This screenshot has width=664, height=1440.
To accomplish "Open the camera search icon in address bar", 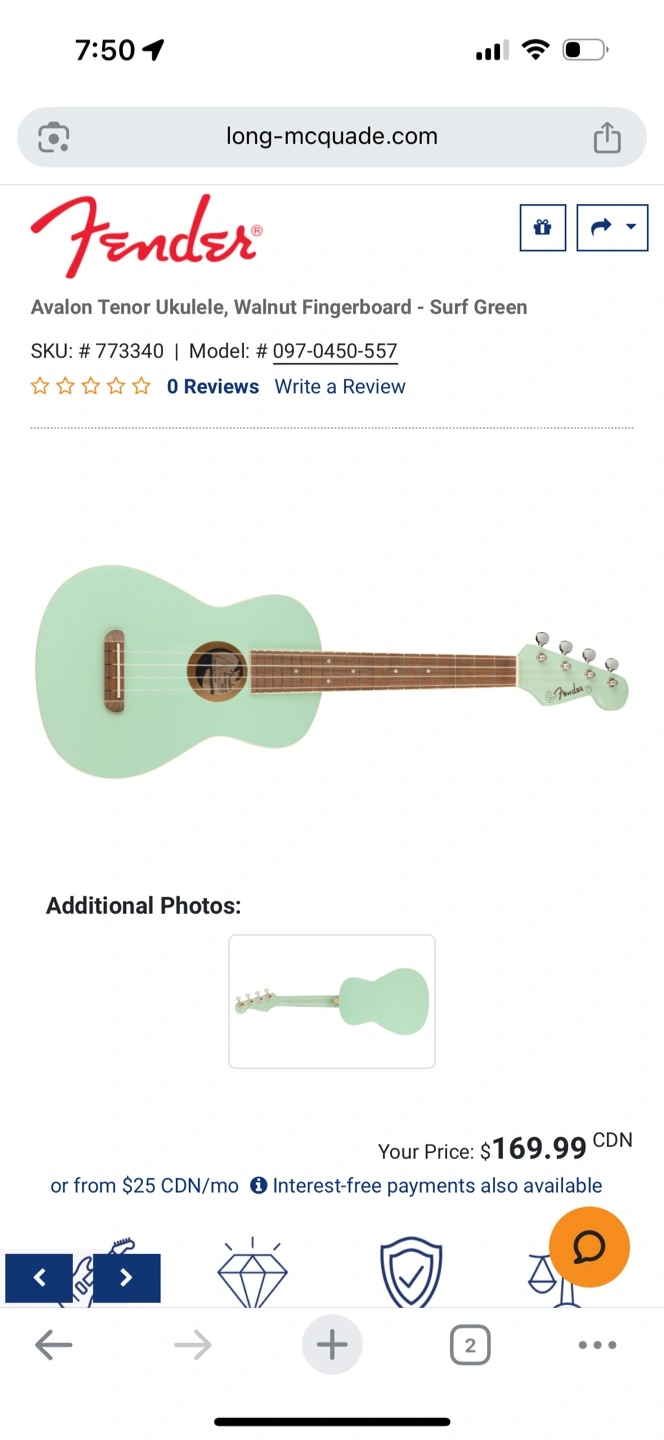I will tap(54, 137).
